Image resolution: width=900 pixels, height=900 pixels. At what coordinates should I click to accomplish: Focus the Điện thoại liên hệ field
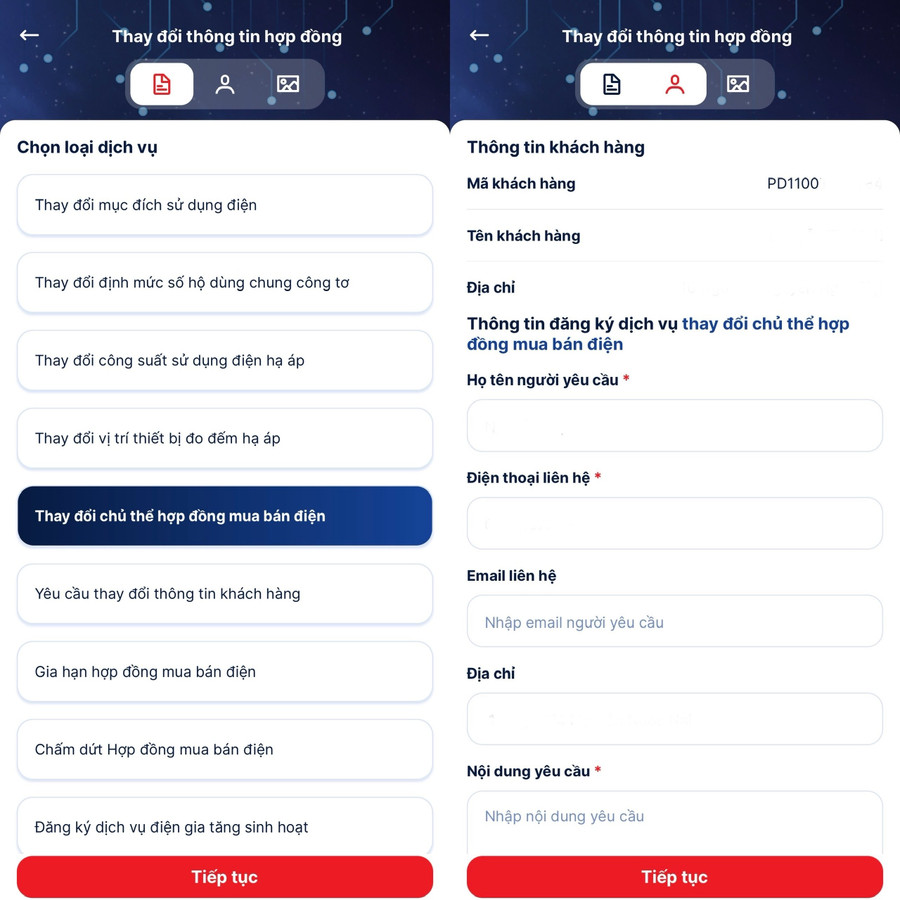click(x=674, y=524)
